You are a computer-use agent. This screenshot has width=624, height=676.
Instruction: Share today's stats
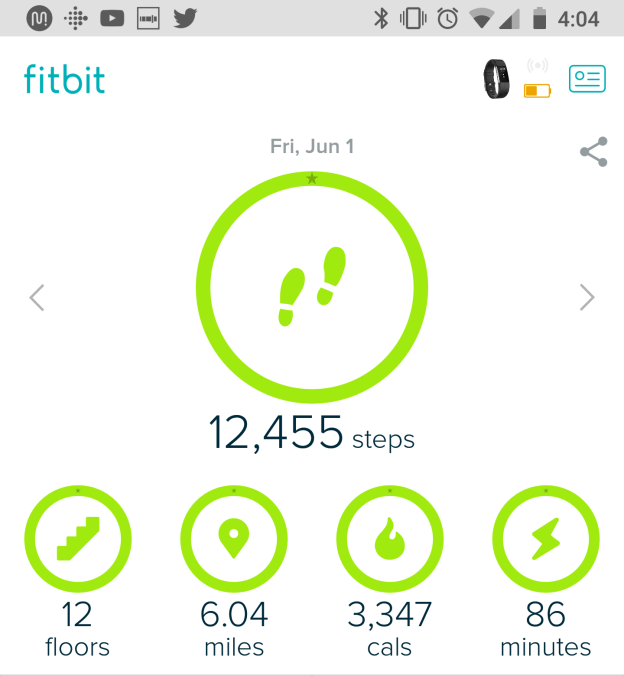[593, 153]
